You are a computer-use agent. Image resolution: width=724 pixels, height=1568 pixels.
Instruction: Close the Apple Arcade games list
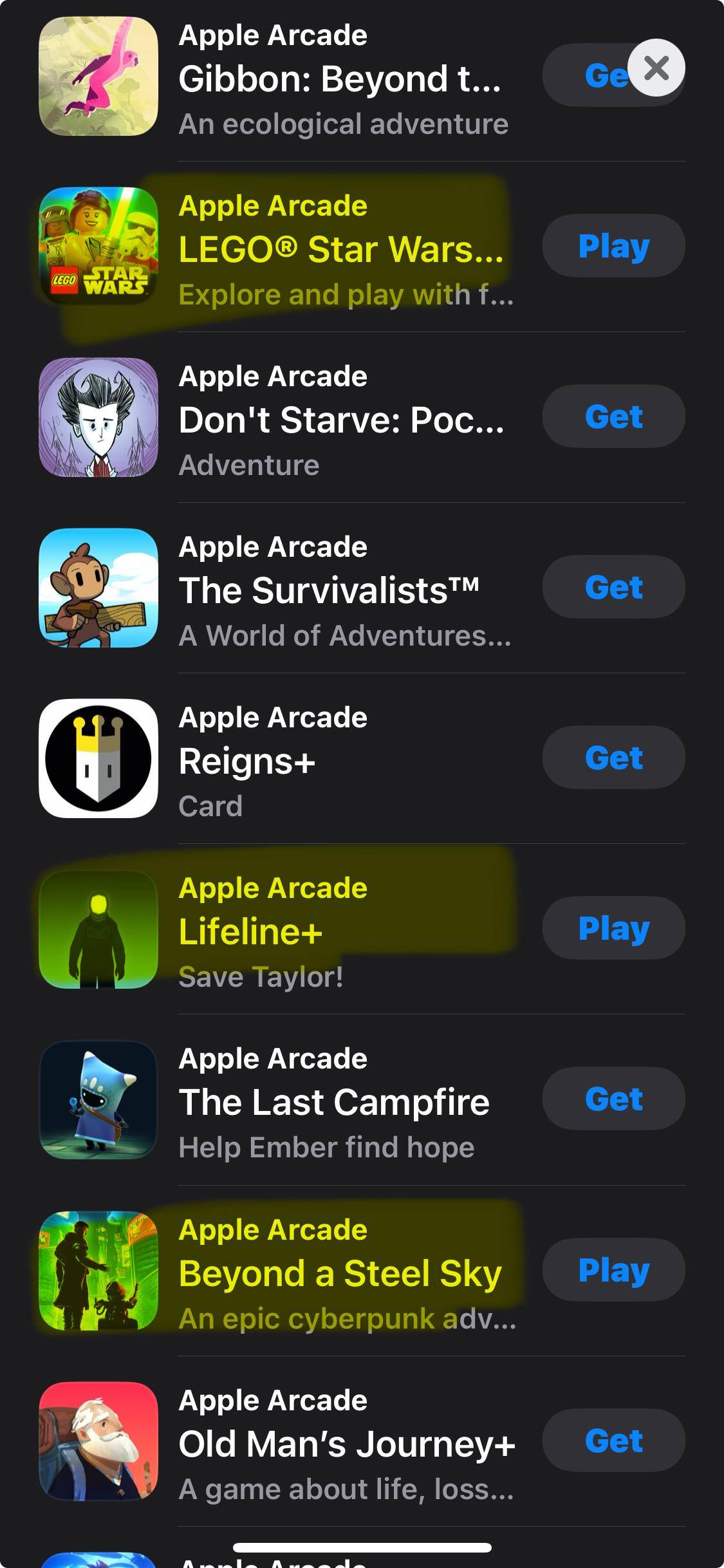(656, 68)
